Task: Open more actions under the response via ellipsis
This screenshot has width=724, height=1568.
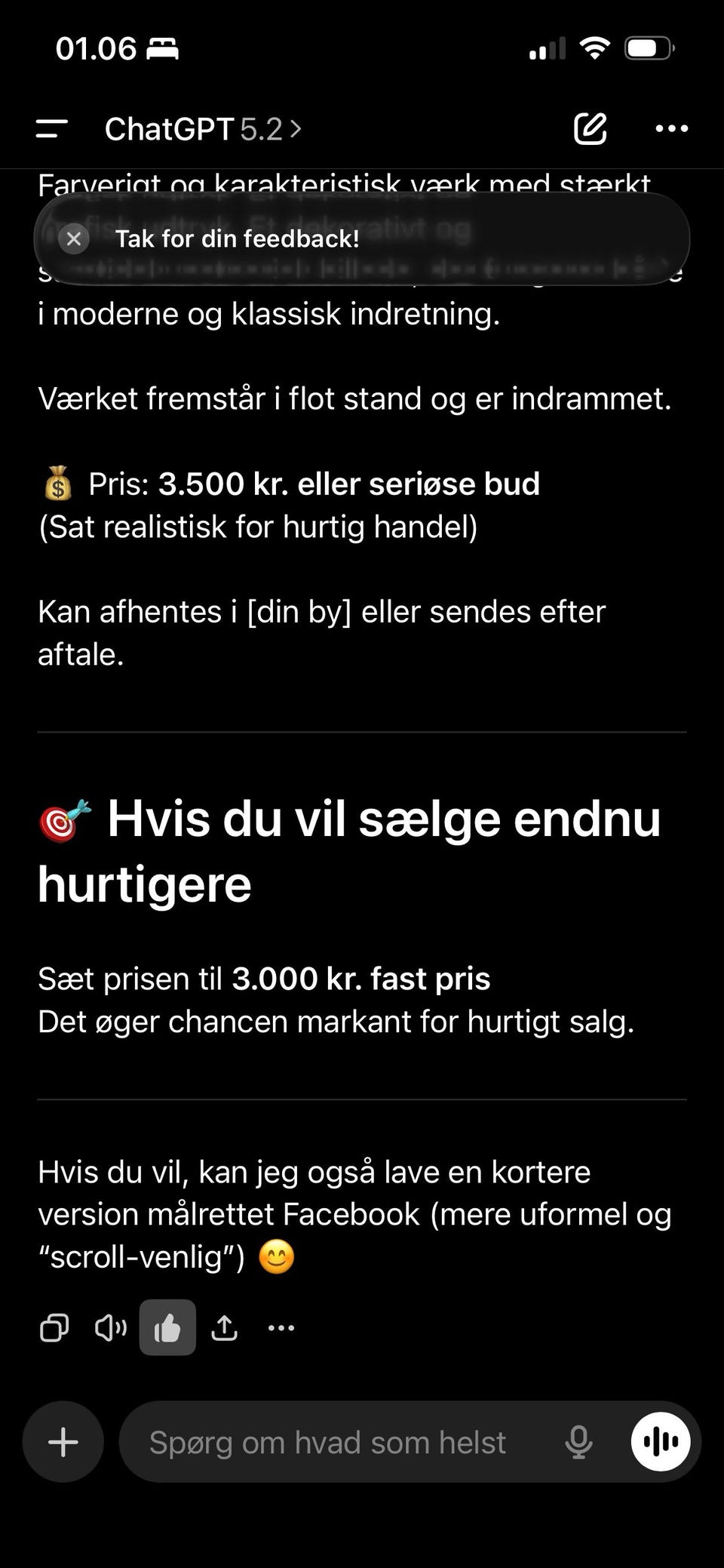Action: tap(281, 1327)
